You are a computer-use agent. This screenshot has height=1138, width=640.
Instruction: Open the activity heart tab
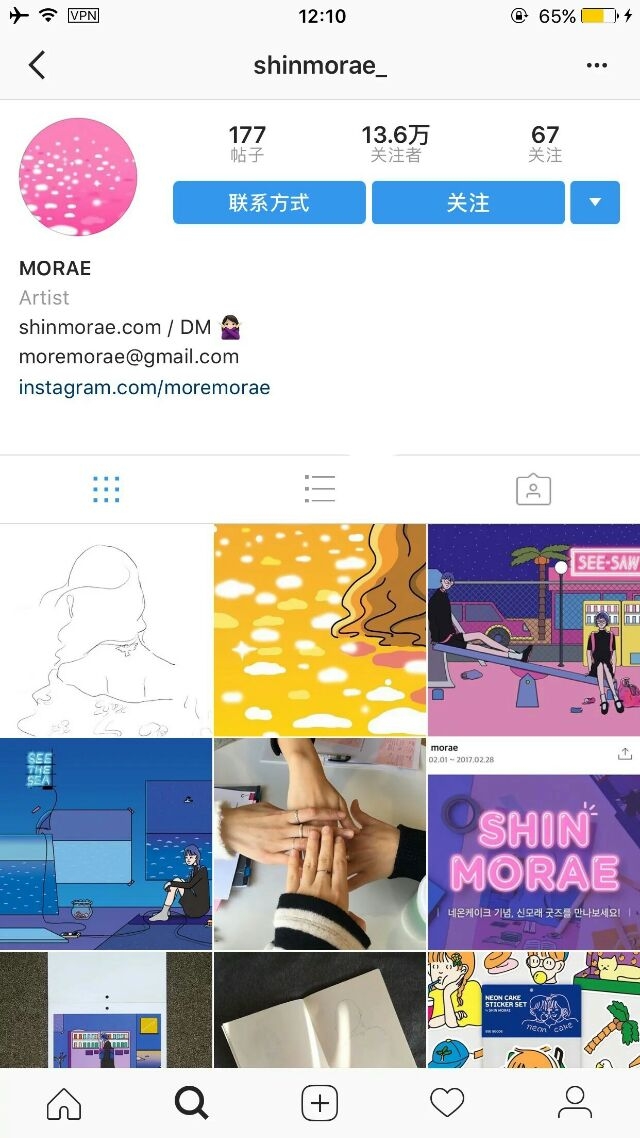[447, 1103]
